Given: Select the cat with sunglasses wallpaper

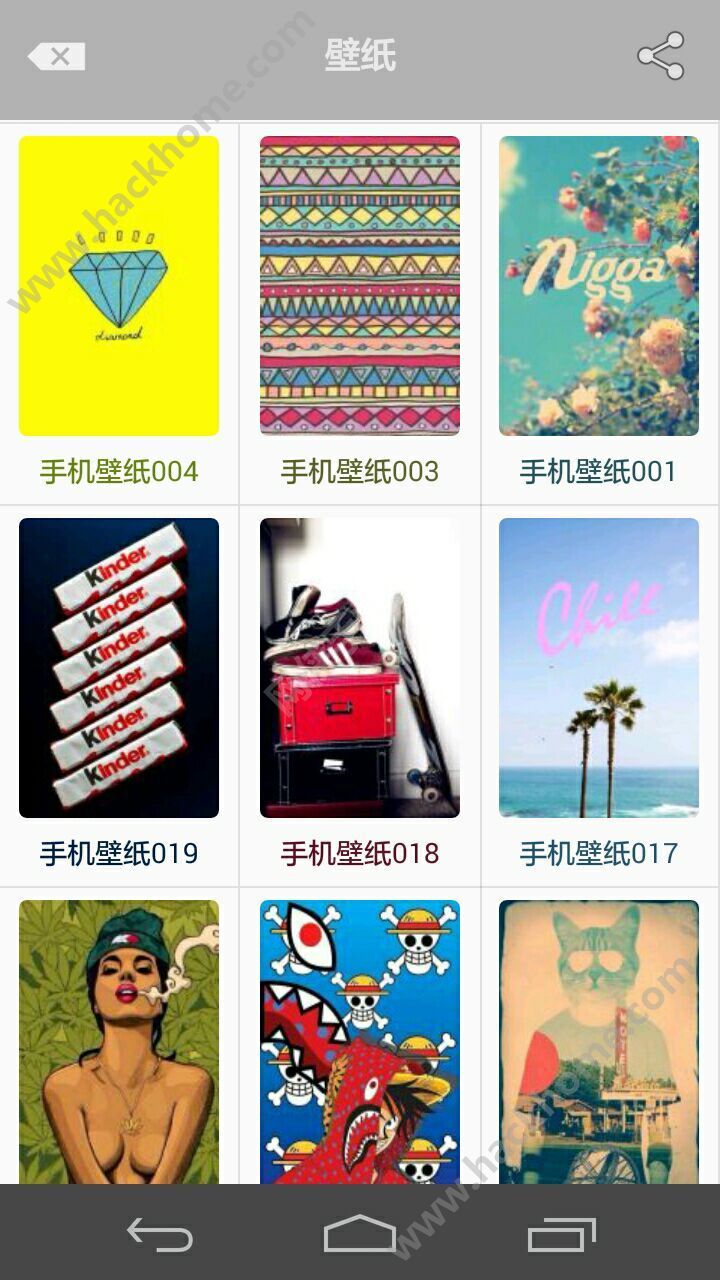Looking at the screenshot, I should pyautogui.click(x=599, y=1042).
